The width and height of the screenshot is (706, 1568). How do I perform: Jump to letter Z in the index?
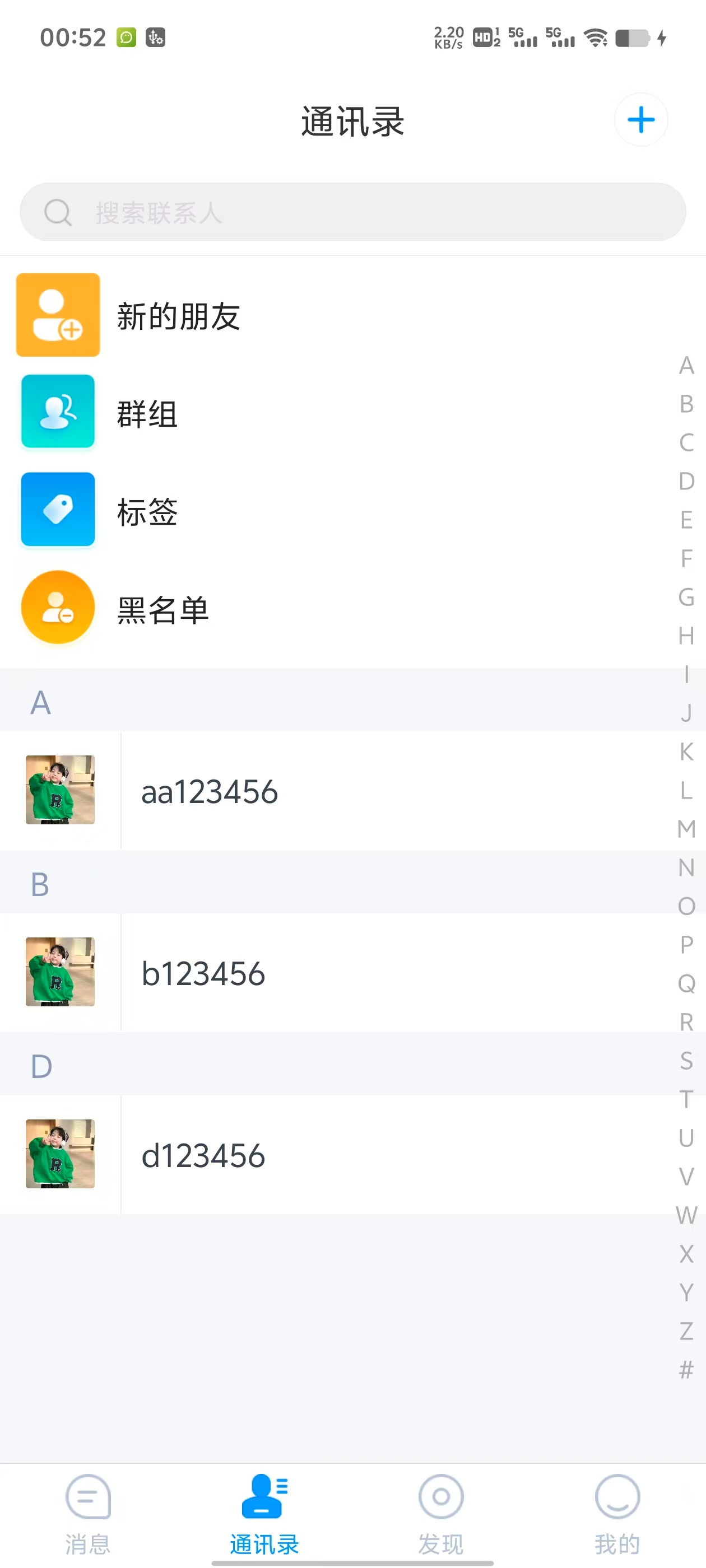pyautogui.click(x=686, y=1331)
